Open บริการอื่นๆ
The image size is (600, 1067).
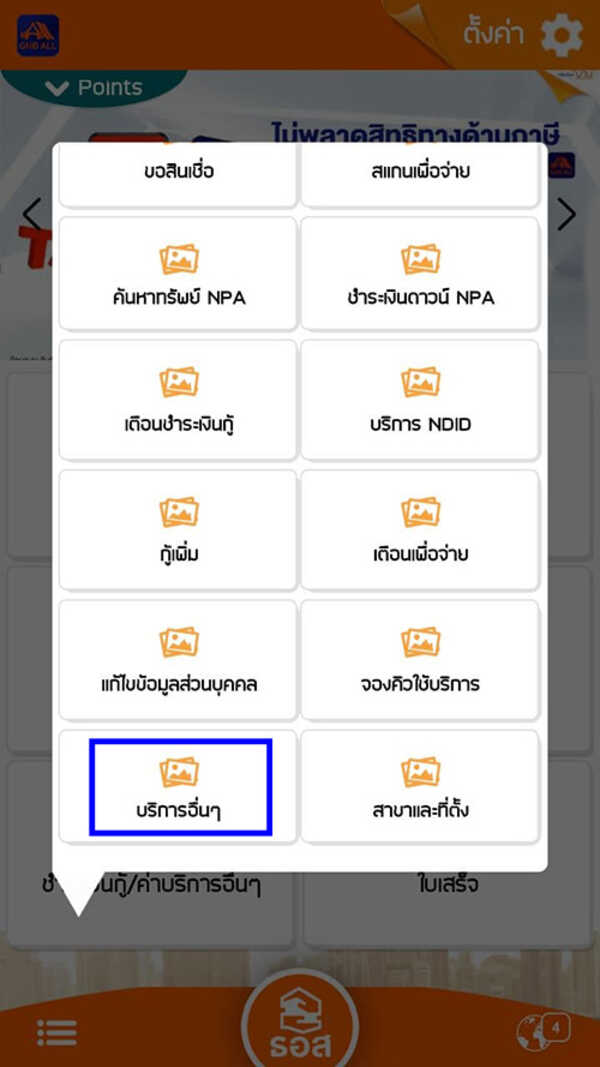click(x=180, y=786)
